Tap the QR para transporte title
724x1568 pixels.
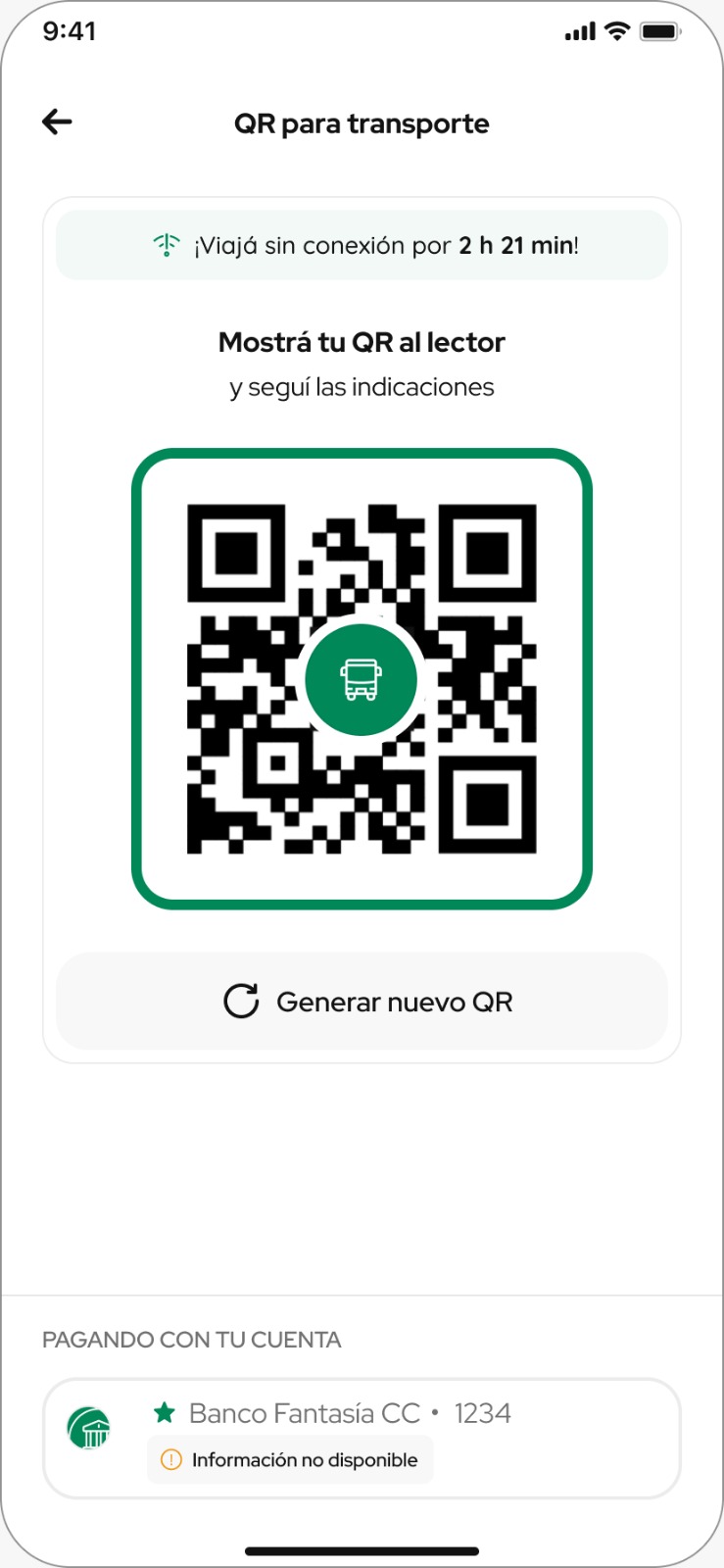362,123
